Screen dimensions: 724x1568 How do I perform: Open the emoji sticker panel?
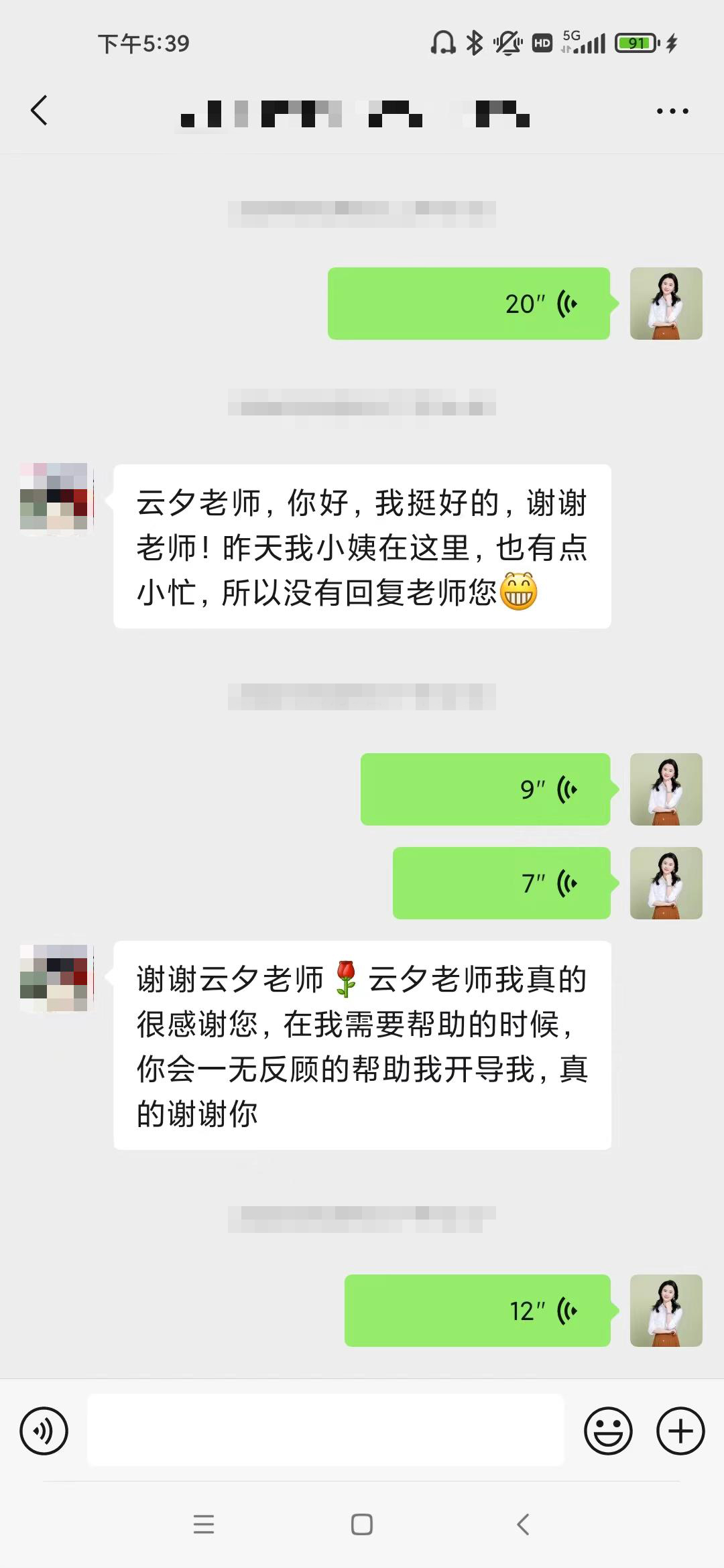coord(608,1431)
